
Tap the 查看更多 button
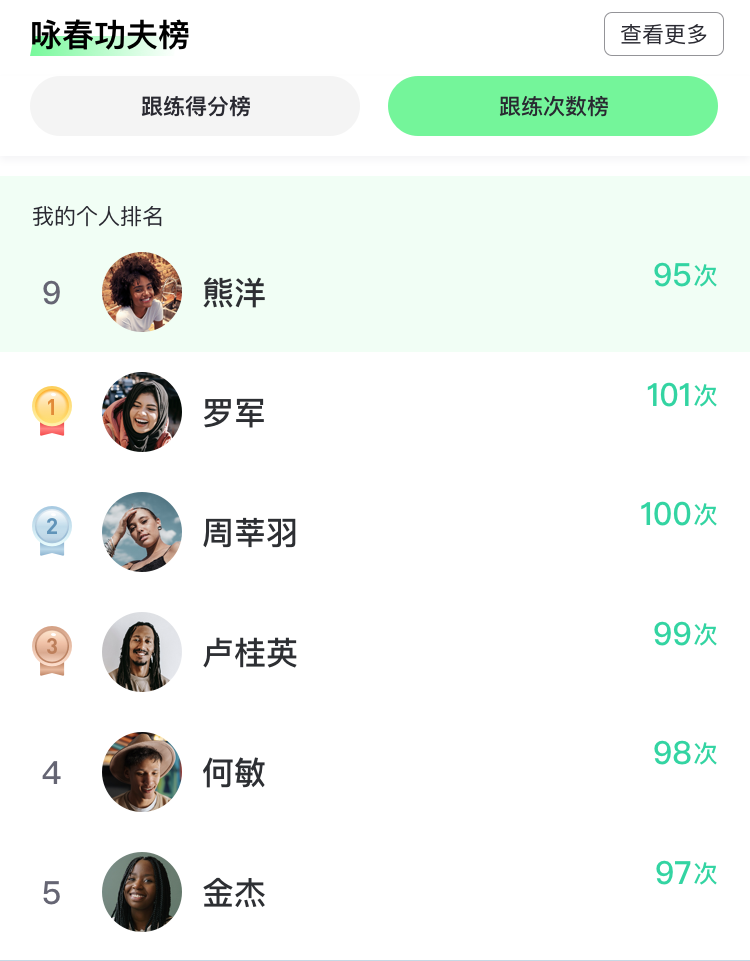click(664, 34)
